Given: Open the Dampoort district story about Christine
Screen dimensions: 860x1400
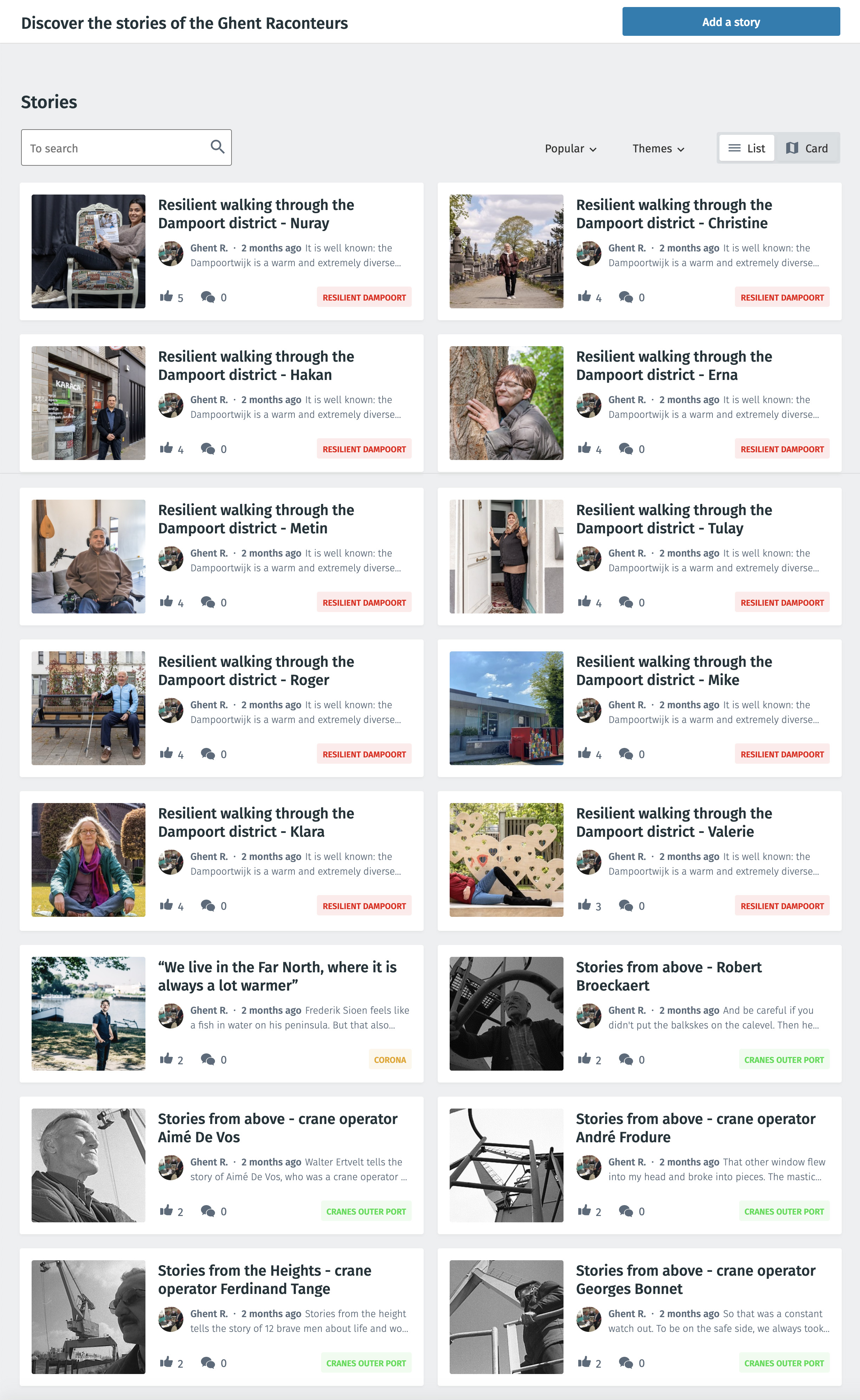Looking at the screenshot, I should [674, 214].
